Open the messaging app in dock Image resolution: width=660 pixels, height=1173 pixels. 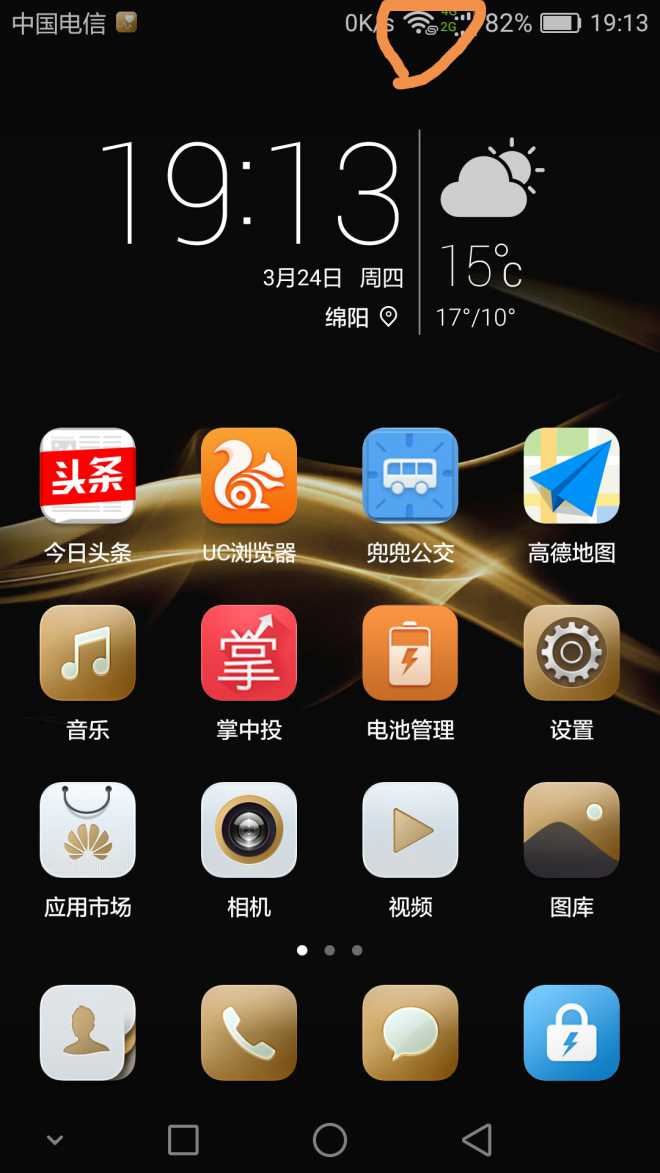410,1032
